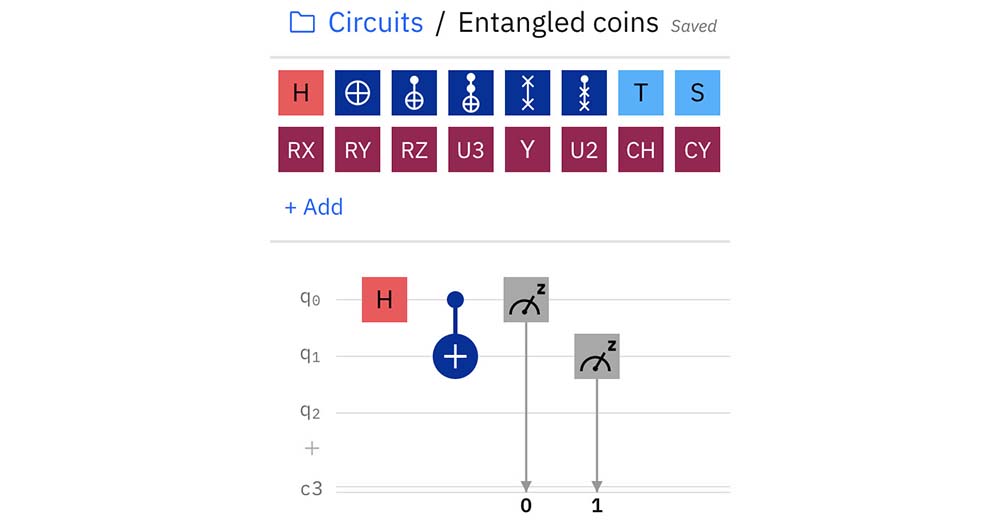
Task: Pick the CH gate
Action: click(x=641, y=150)
